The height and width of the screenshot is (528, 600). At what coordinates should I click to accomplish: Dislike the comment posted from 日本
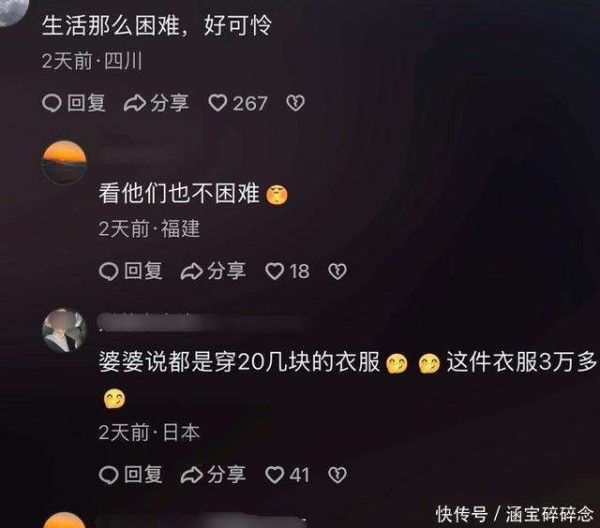[x=338, y=473]
